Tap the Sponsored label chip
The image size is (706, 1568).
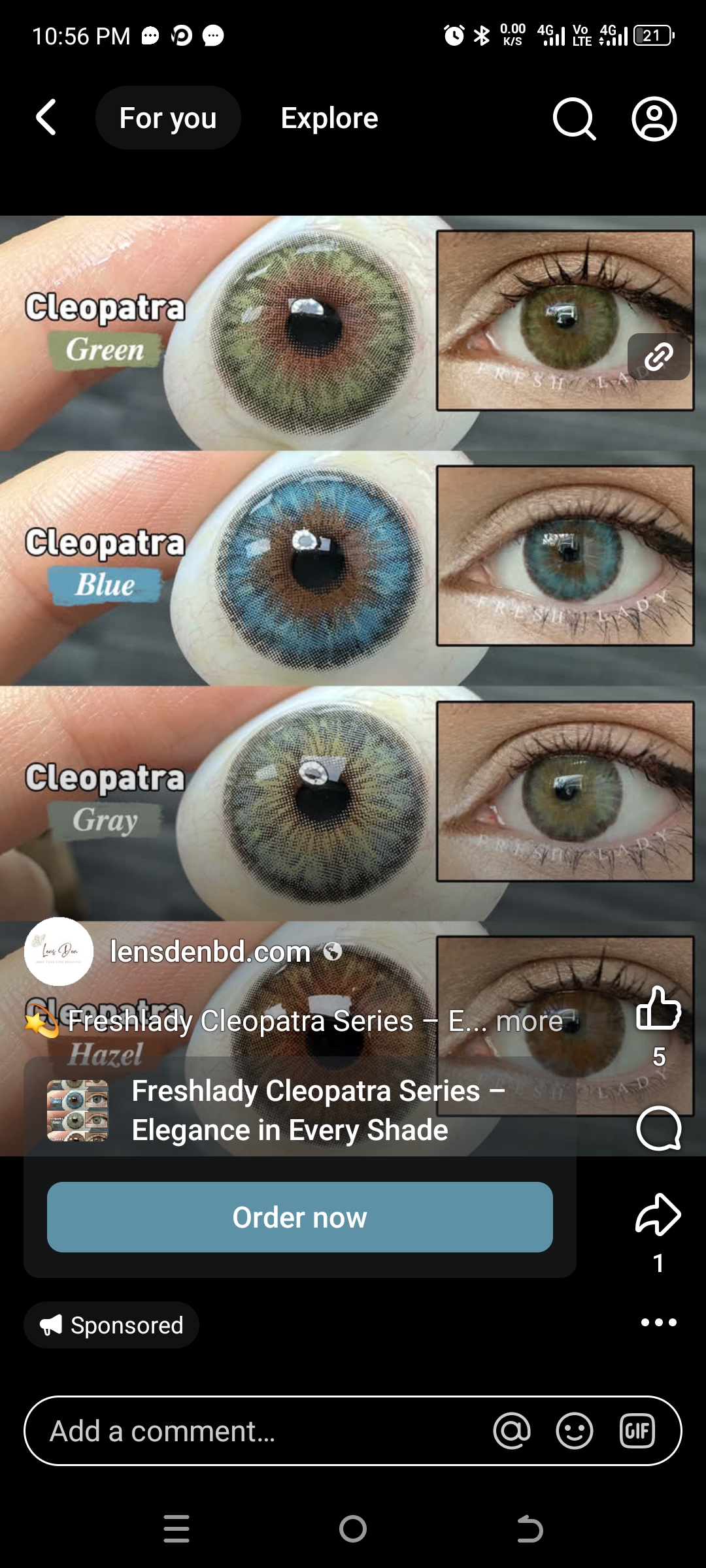tap(112, 1325)
